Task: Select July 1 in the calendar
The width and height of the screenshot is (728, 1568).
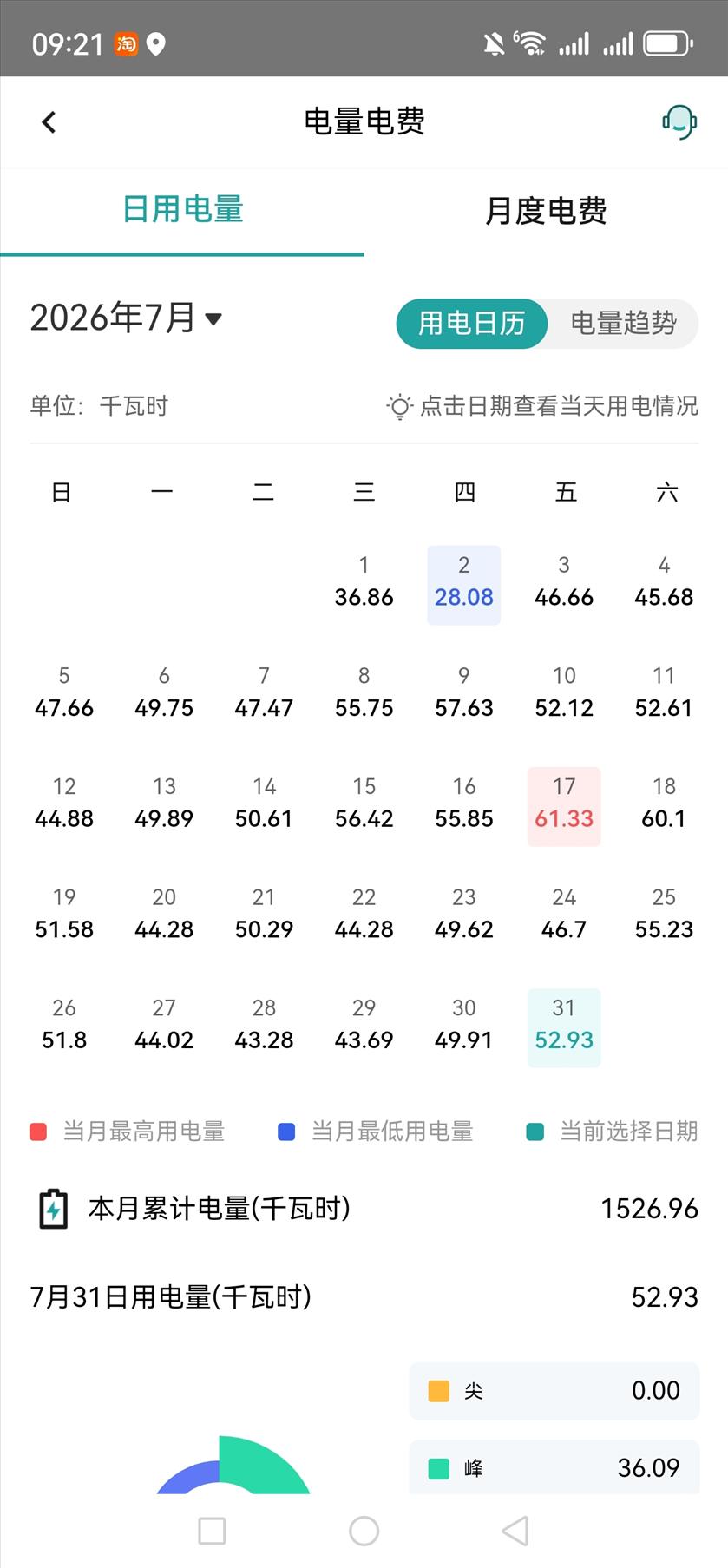Action: pos(364,585)
